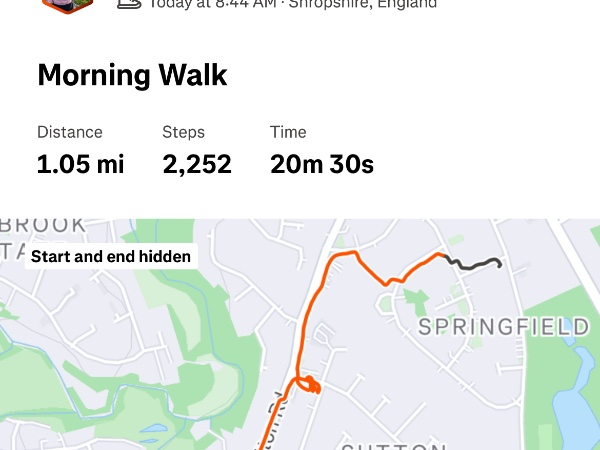Screen dimensions: 600x450
Task: Open the Morning Walk activity details
Action: coord(132,75)
